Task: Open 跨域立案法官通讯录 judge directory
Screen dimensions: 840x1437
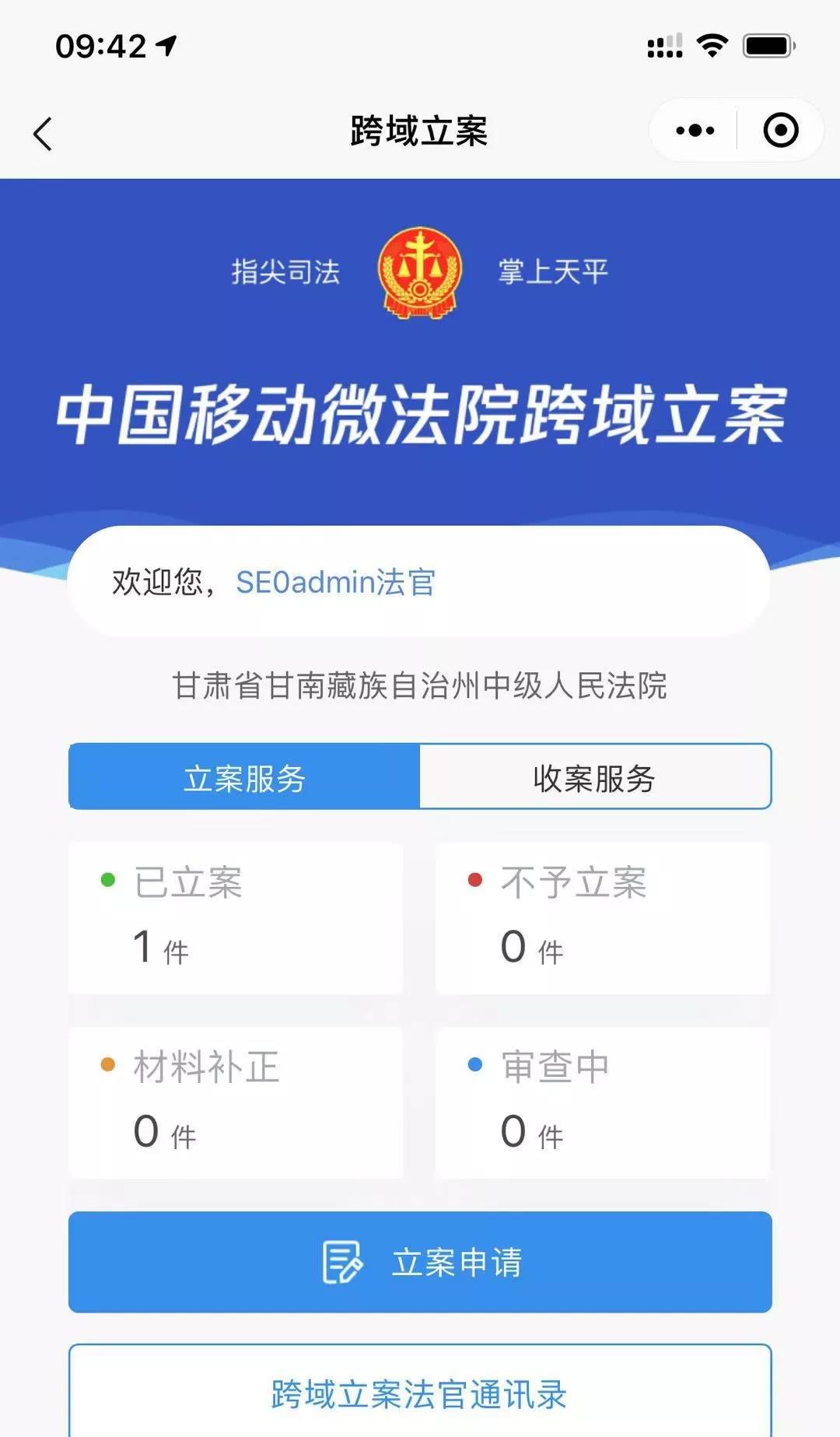Action: (x=420, y=1394)
